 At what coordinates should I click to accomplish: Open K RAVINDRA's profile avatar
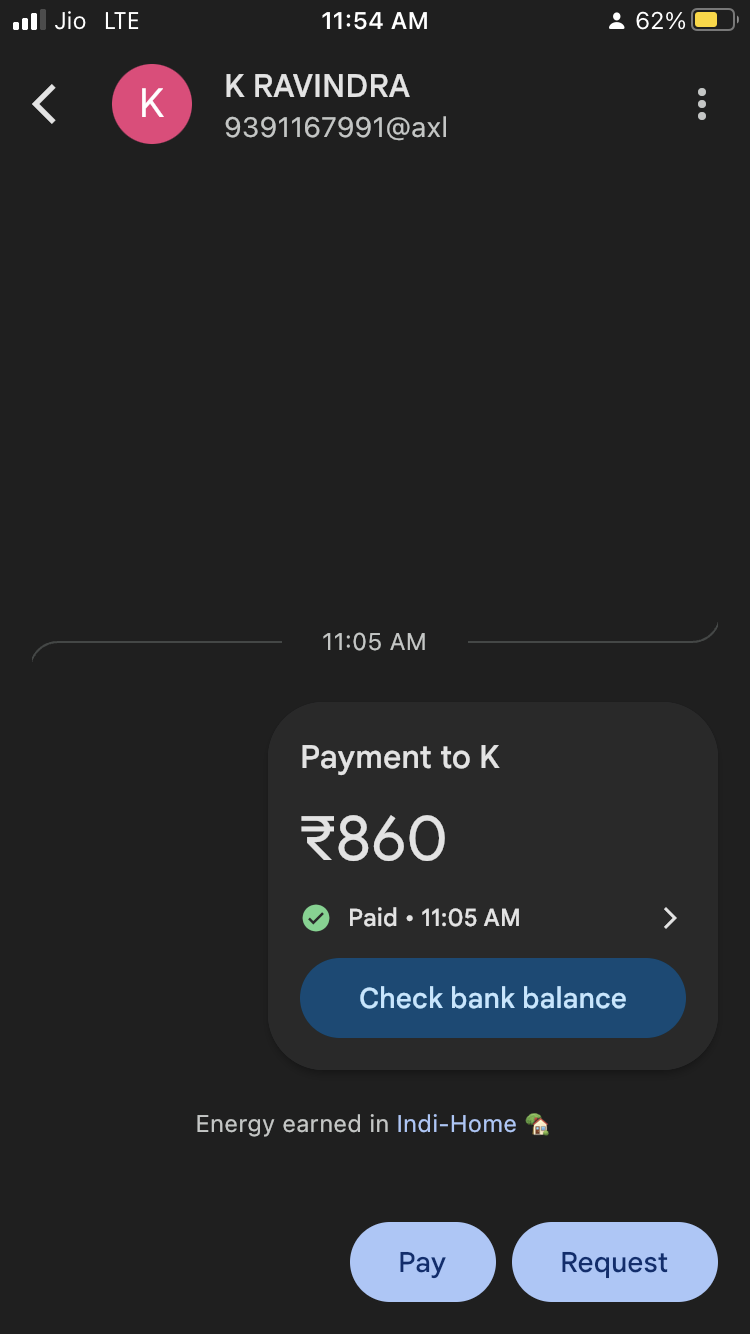pos(152,104)
